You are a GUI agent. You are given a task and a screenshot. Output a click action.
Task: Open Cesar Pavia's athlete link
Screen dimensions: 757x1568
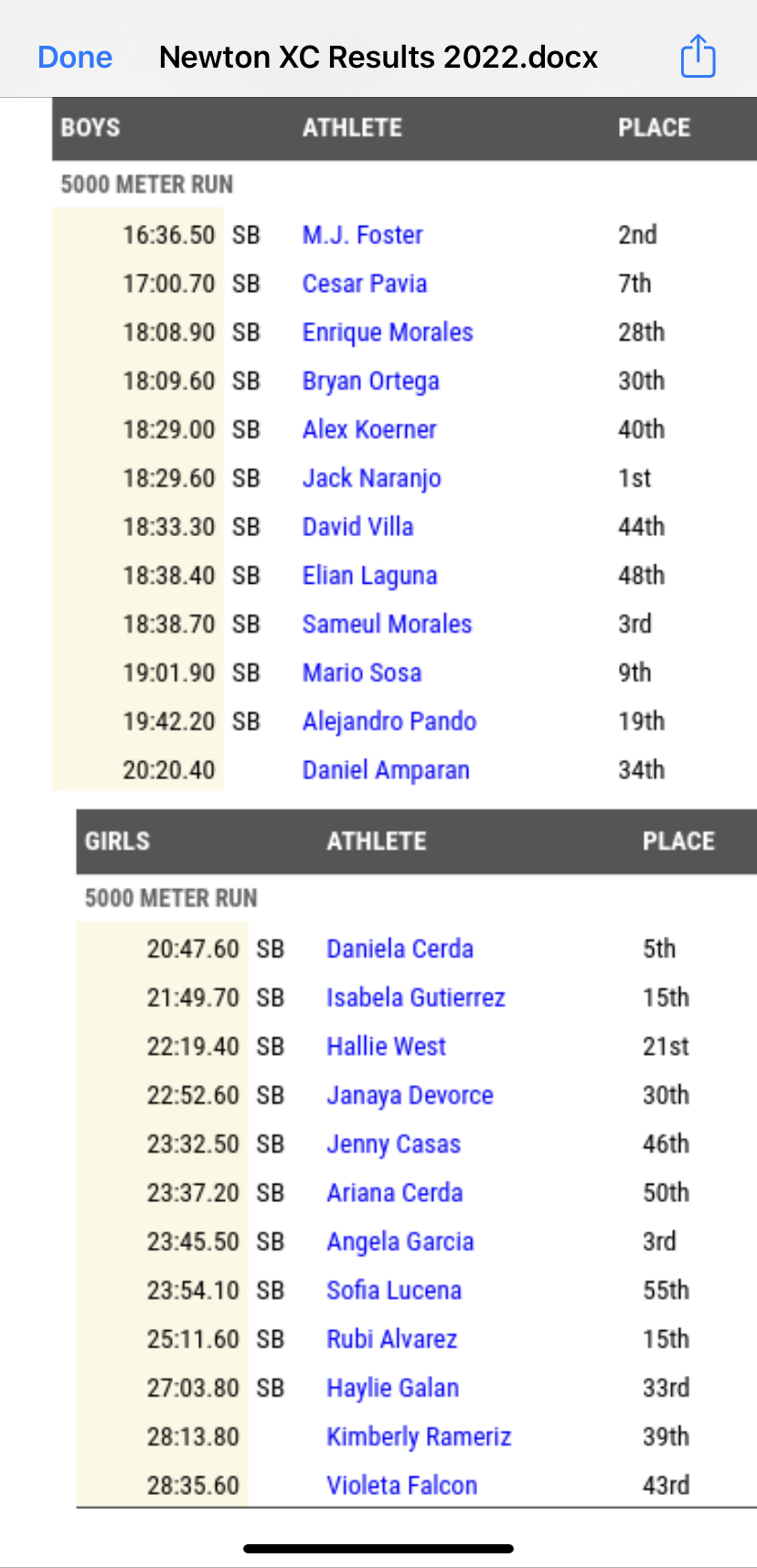click(x=364, y=284)
